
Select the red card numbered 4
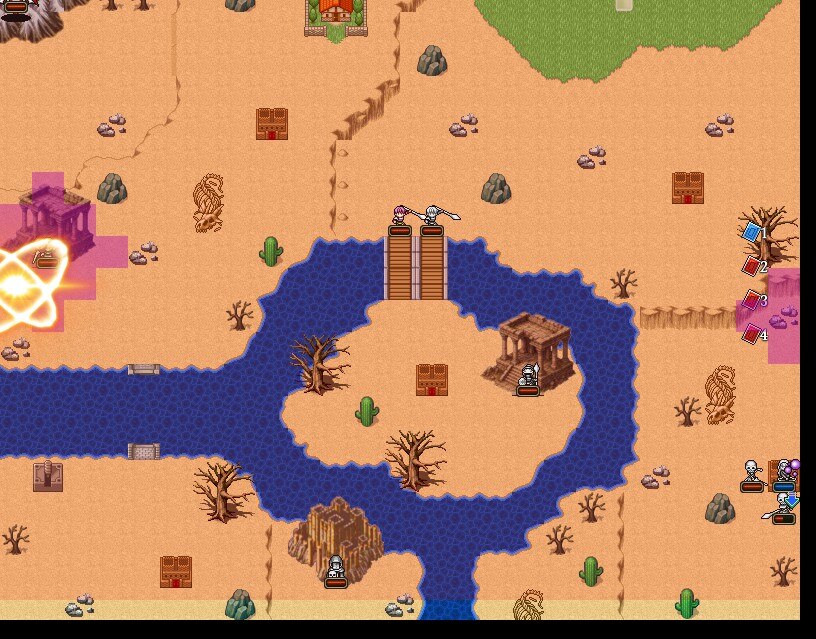pos(752,334)
